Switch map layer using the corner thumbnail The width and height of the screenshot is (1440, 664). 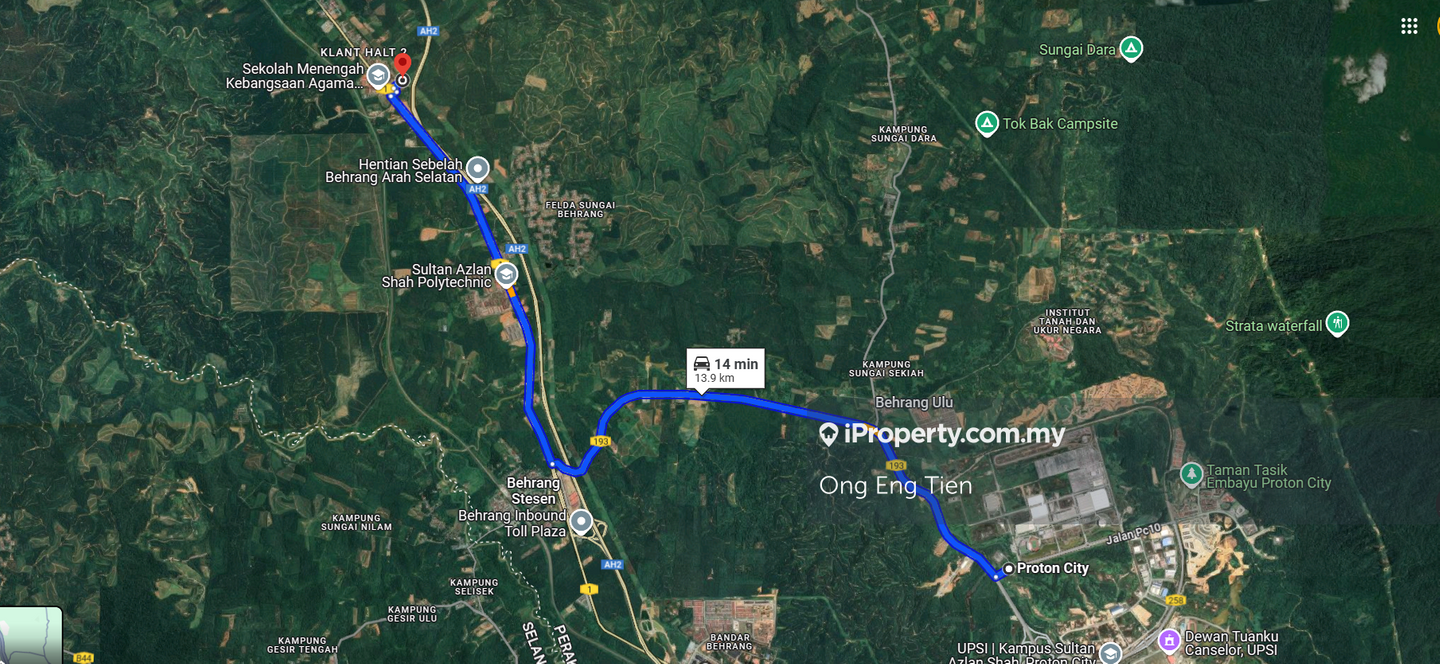point(30,636)
